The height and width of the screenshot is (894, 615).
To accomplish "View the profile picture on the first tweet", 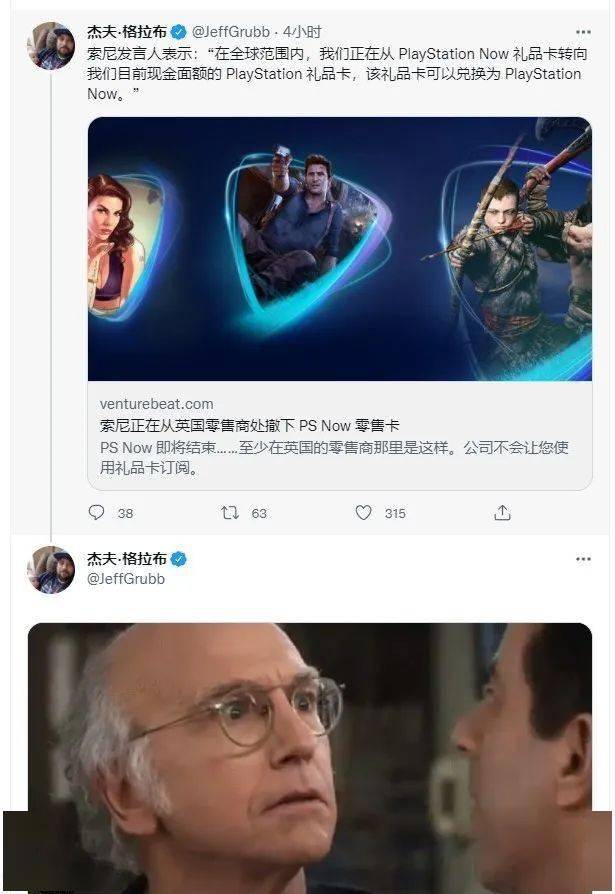I will point(51,46).
